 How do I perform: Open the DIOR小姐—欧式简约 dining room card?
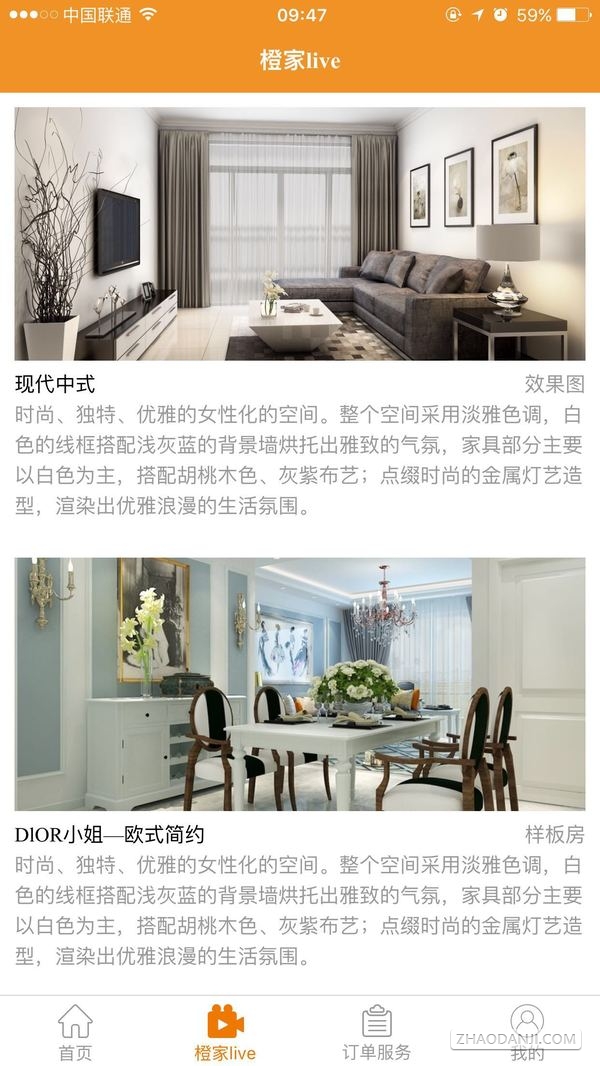300,684
